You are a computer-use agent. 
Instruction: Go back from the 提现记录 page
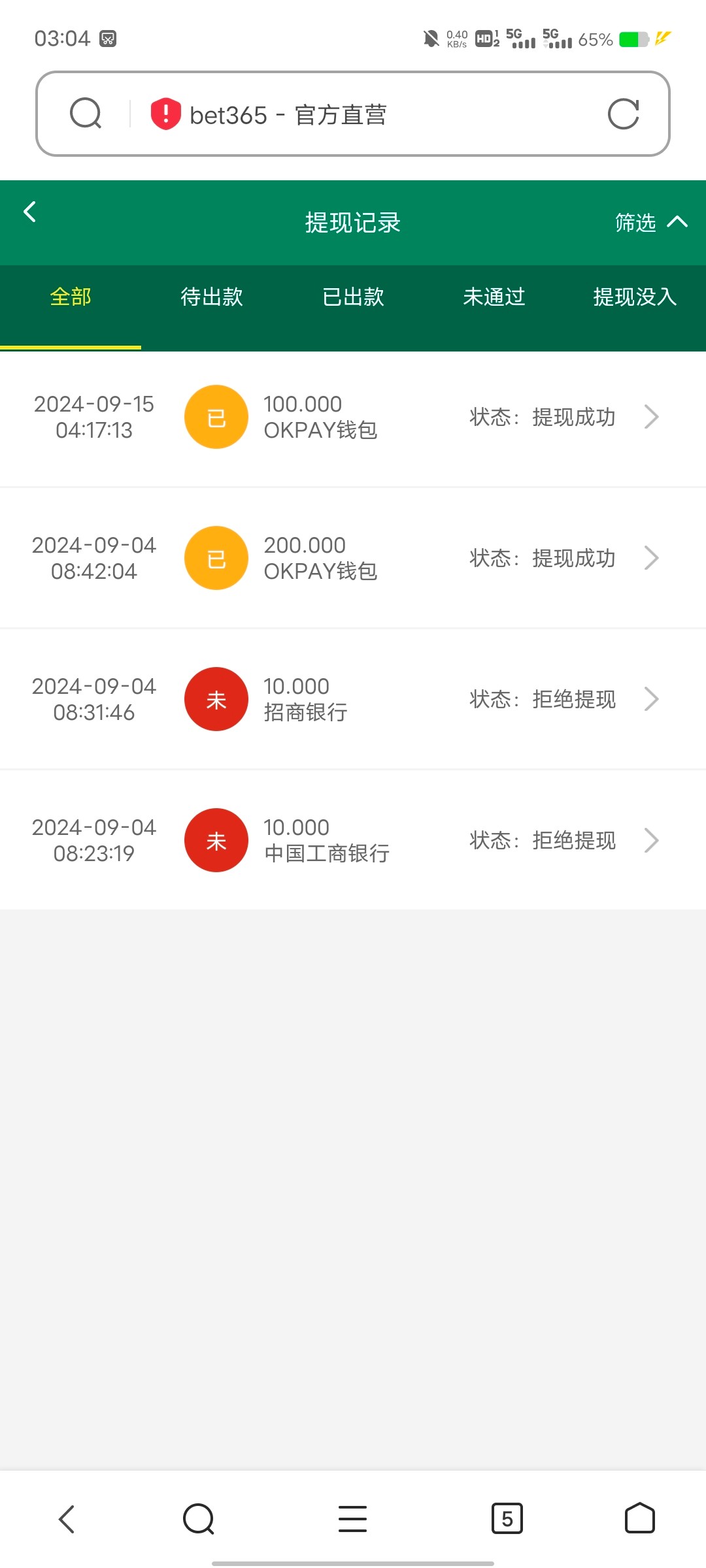[29, 212]
